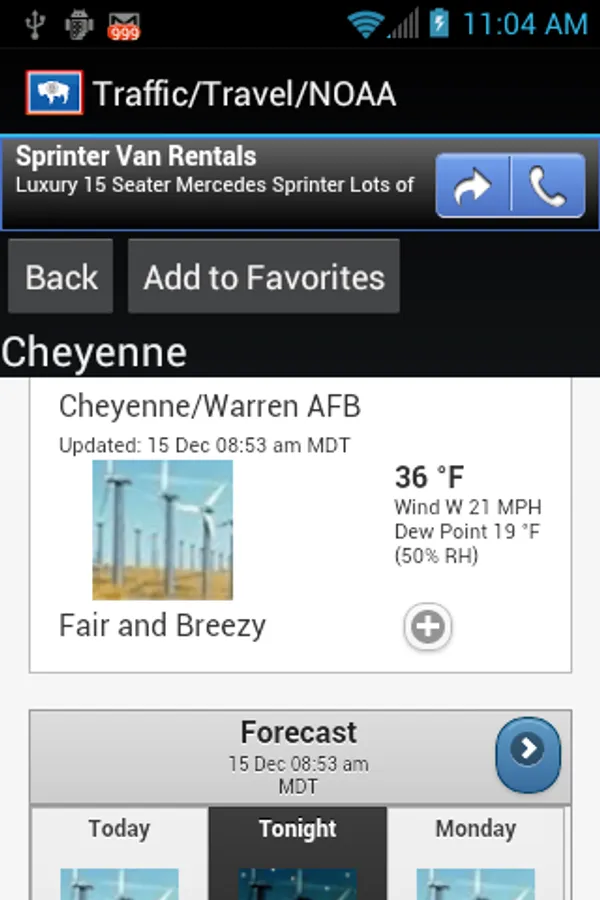Screen dimensions: 600x900
Task: Open the Sprinter Van Rentals ad banner
Action: 216,170
